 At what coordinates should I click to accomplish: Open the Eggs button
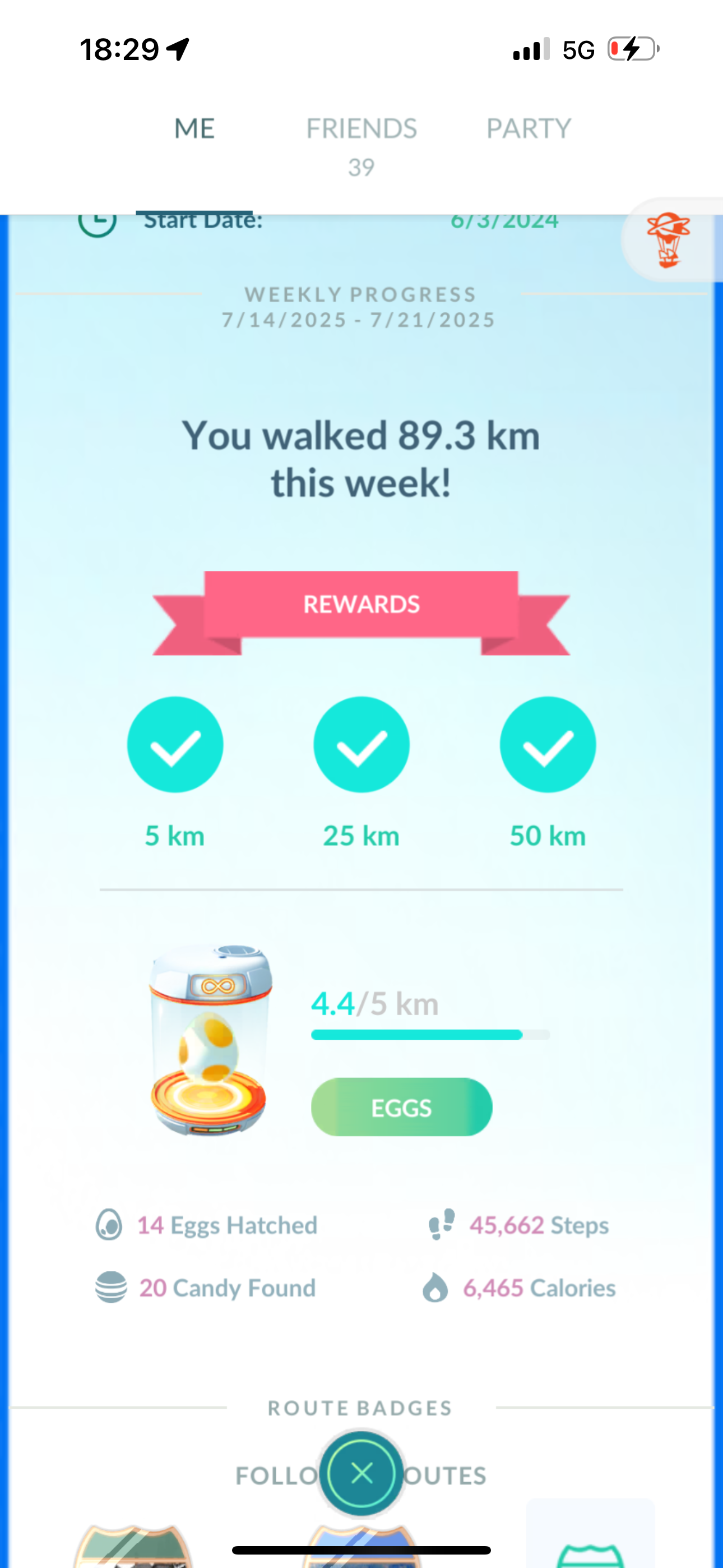point(402,1107)
